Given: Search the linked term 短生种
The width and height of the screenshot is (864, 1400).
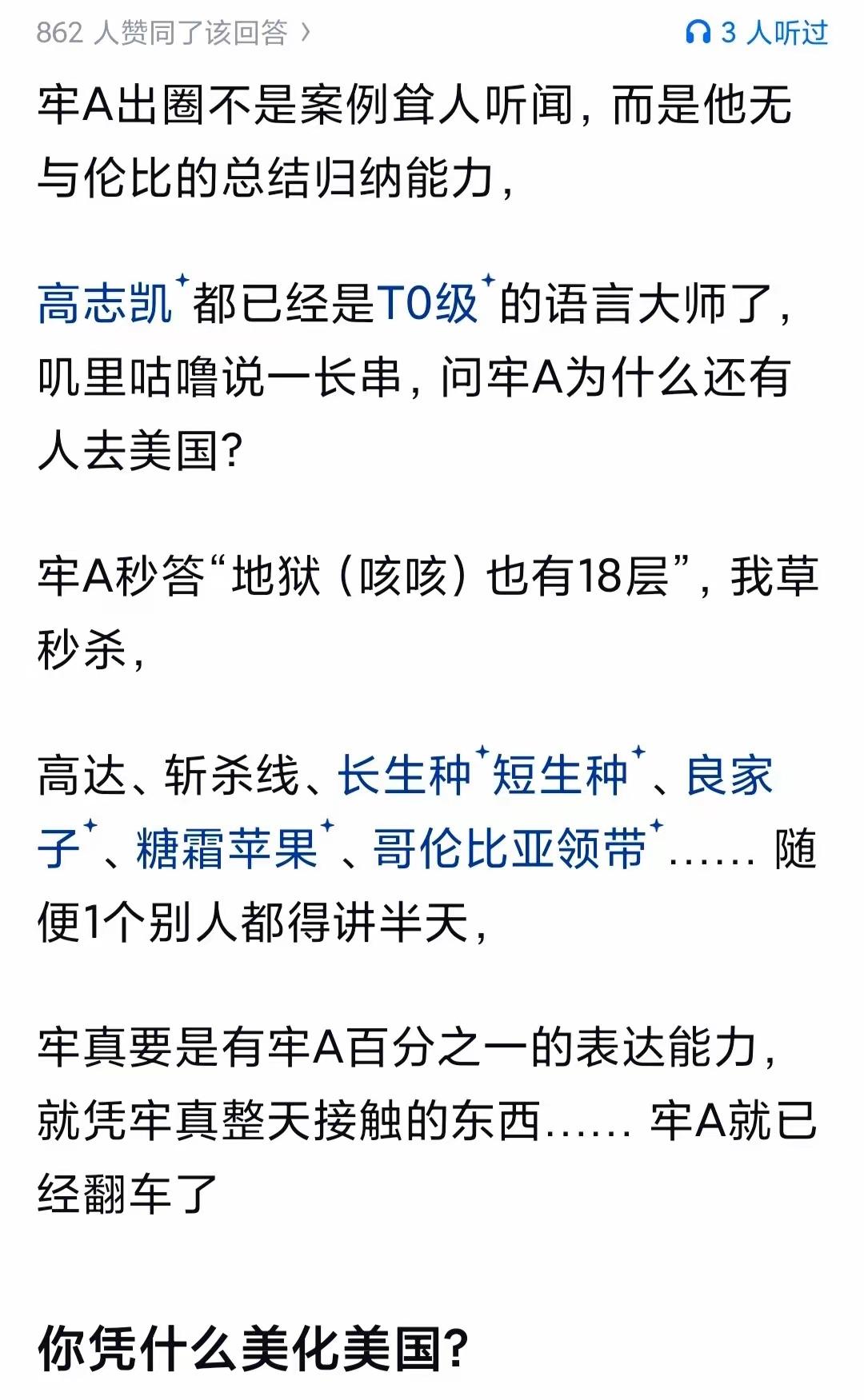Looking at the screenshot, I should click(560, 775).
